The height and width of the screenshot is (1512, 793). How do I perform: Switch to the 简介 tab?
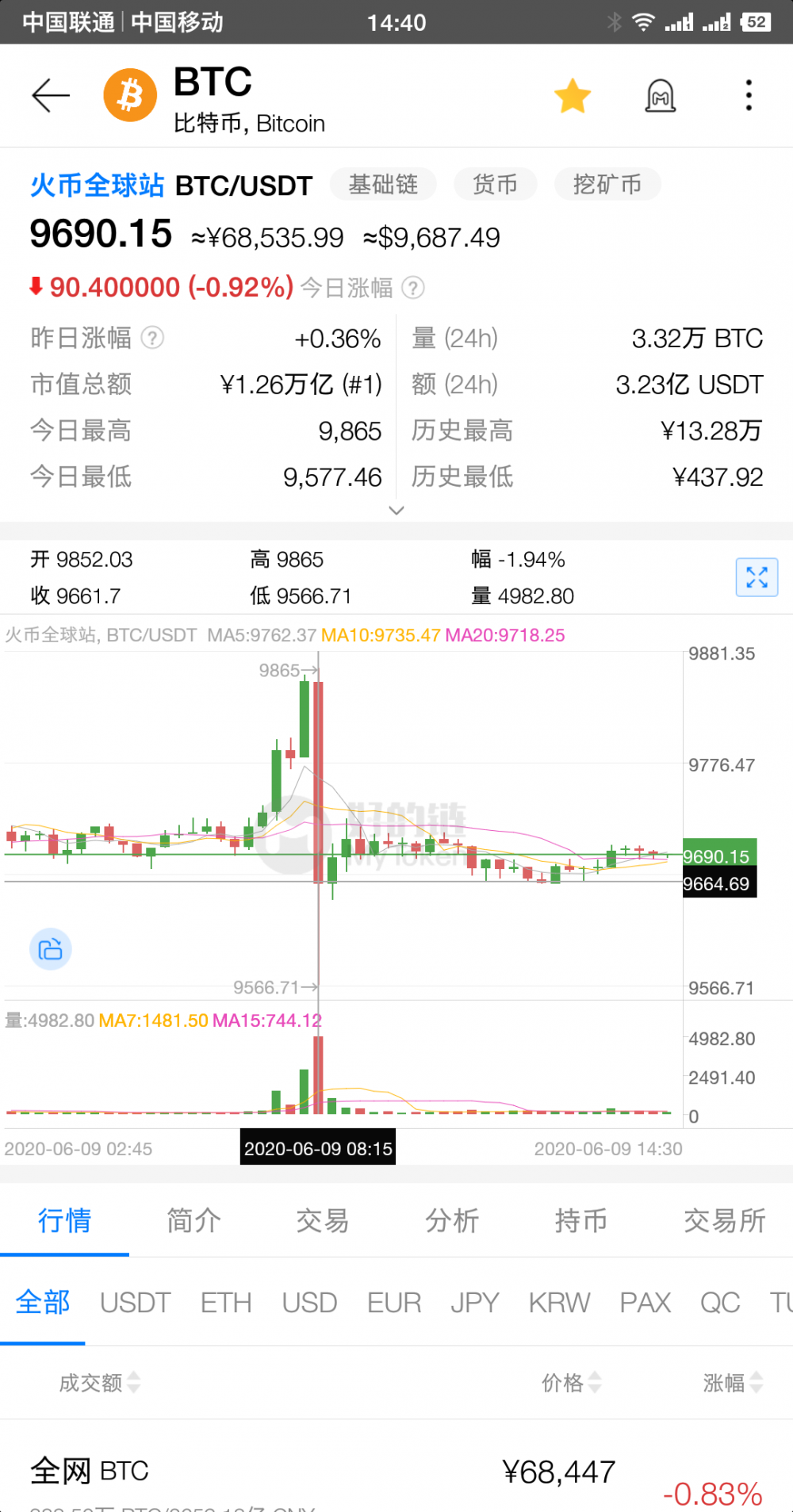point(192,1221)
